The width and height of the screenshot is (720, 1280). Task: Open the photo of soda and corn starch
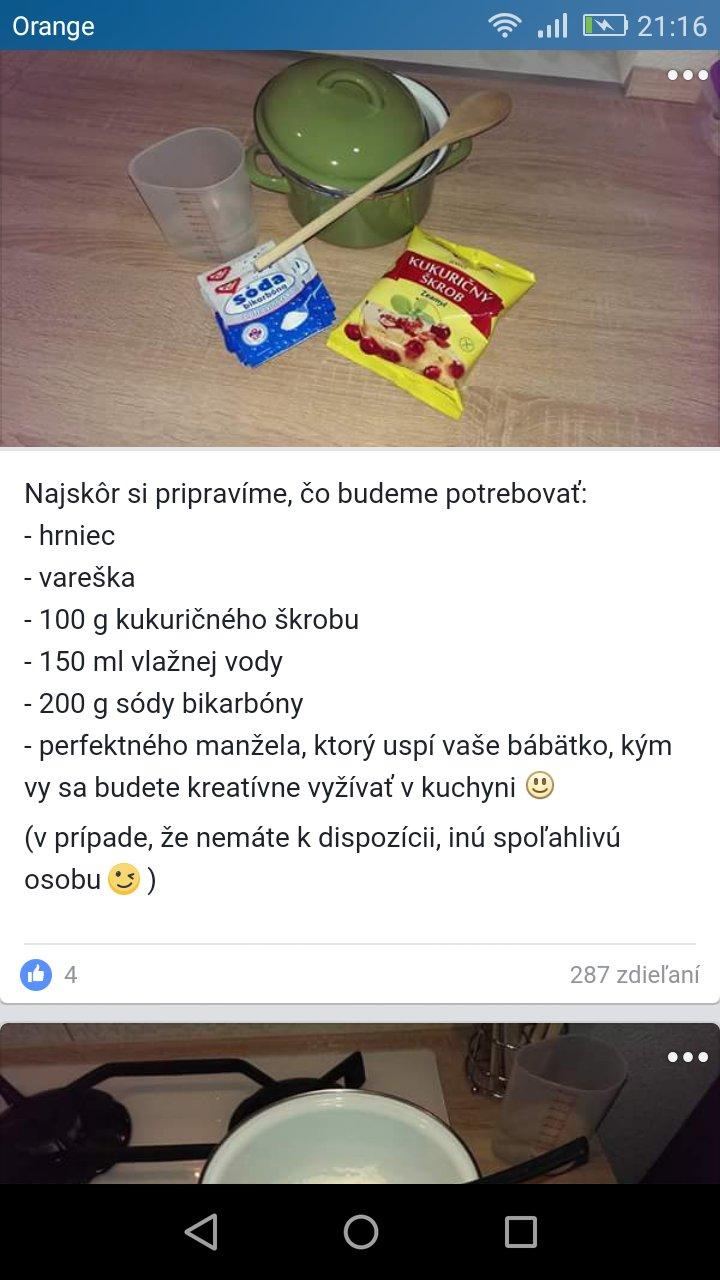(x=360, y=250)
